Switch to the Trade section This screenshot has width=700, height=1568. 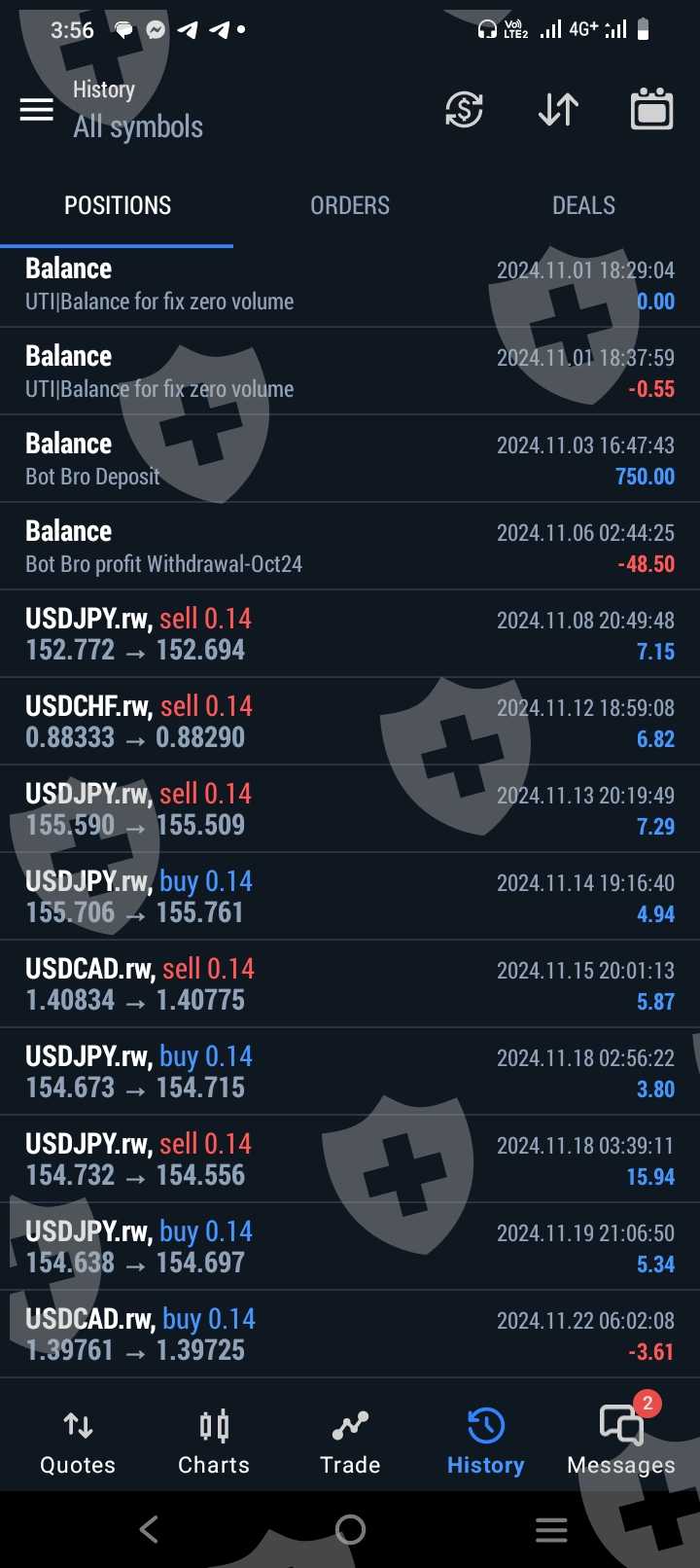click(350, 1443)
